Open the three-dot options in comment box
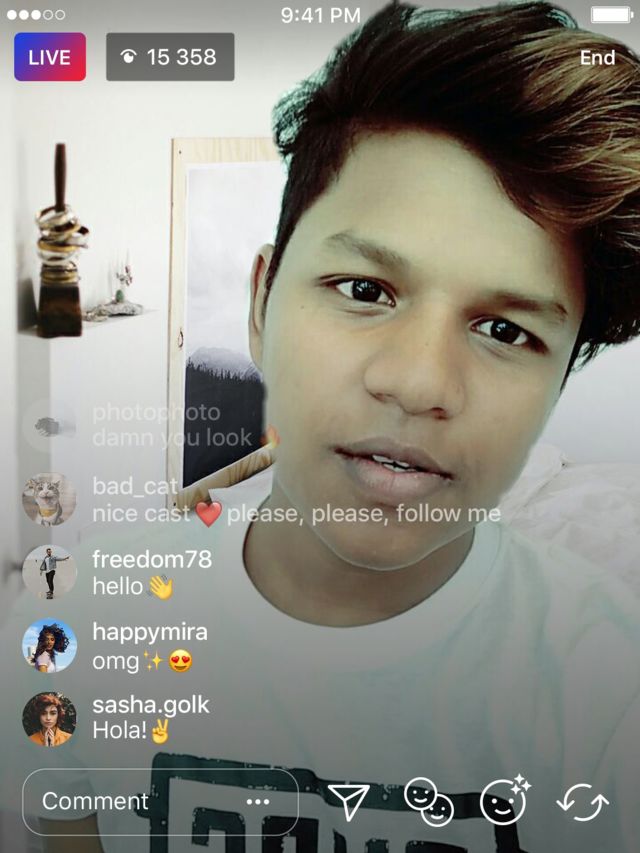 (x=258, y=801)
